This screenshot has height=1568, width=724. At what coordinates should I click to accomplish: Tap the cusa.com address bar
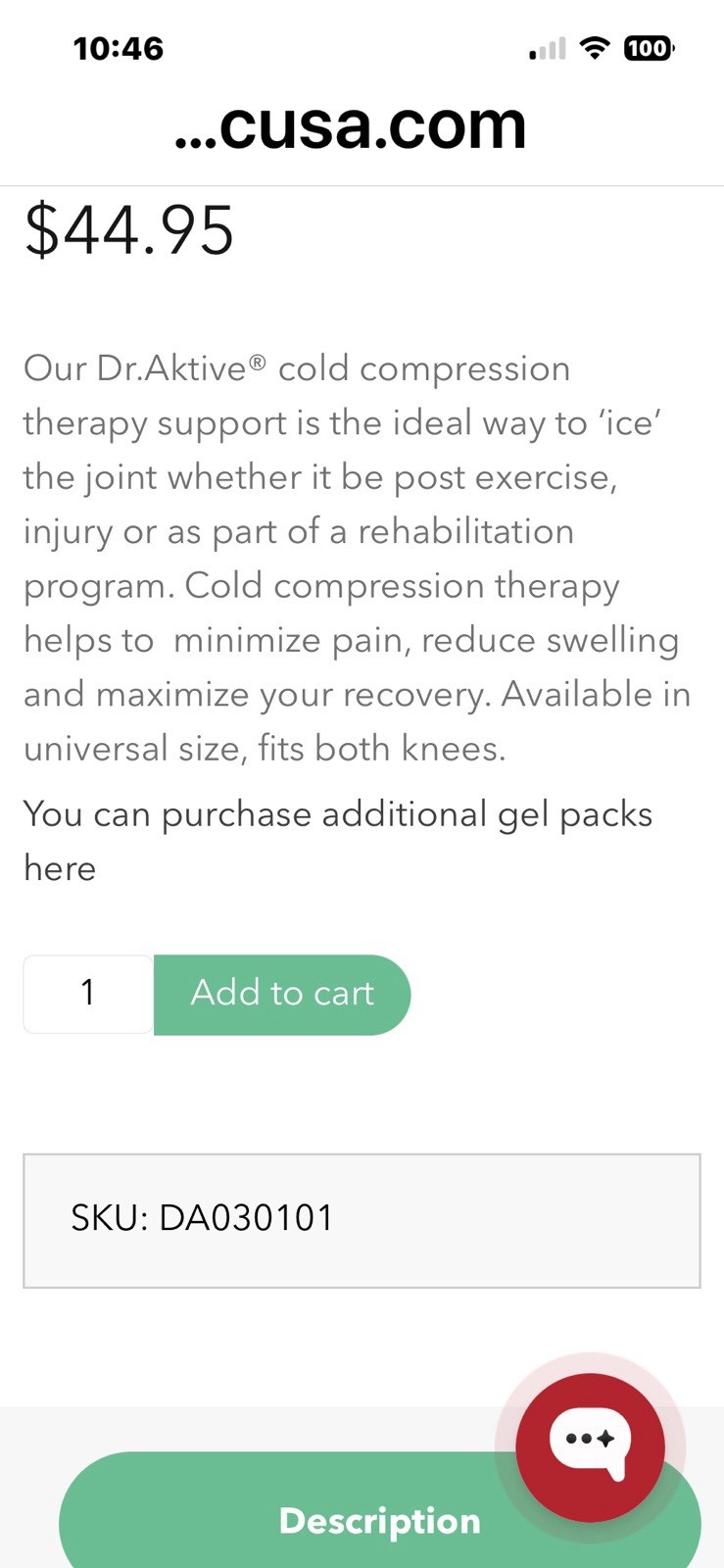(x=351, y=125)
